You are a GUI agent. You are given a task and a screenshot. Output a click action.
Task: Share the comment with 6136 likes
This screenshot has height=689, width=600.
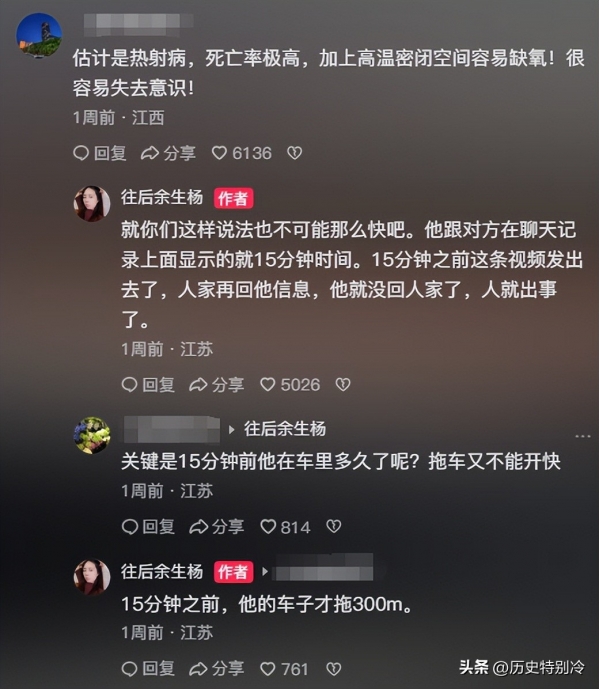coord(167,153)
